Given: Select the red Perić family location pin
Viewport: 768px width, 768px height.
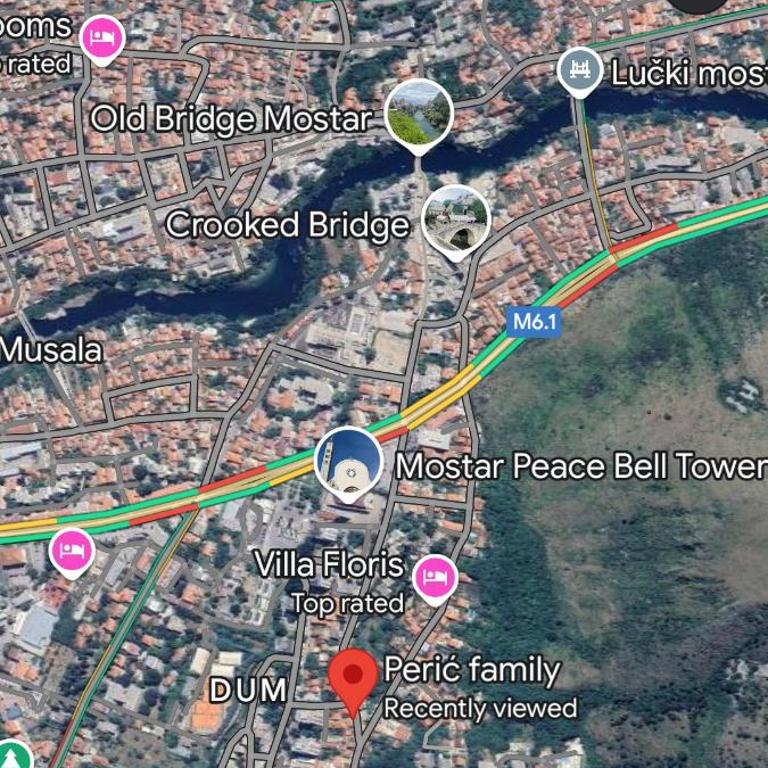Looking at the screenshot, I should click(352, 678).
